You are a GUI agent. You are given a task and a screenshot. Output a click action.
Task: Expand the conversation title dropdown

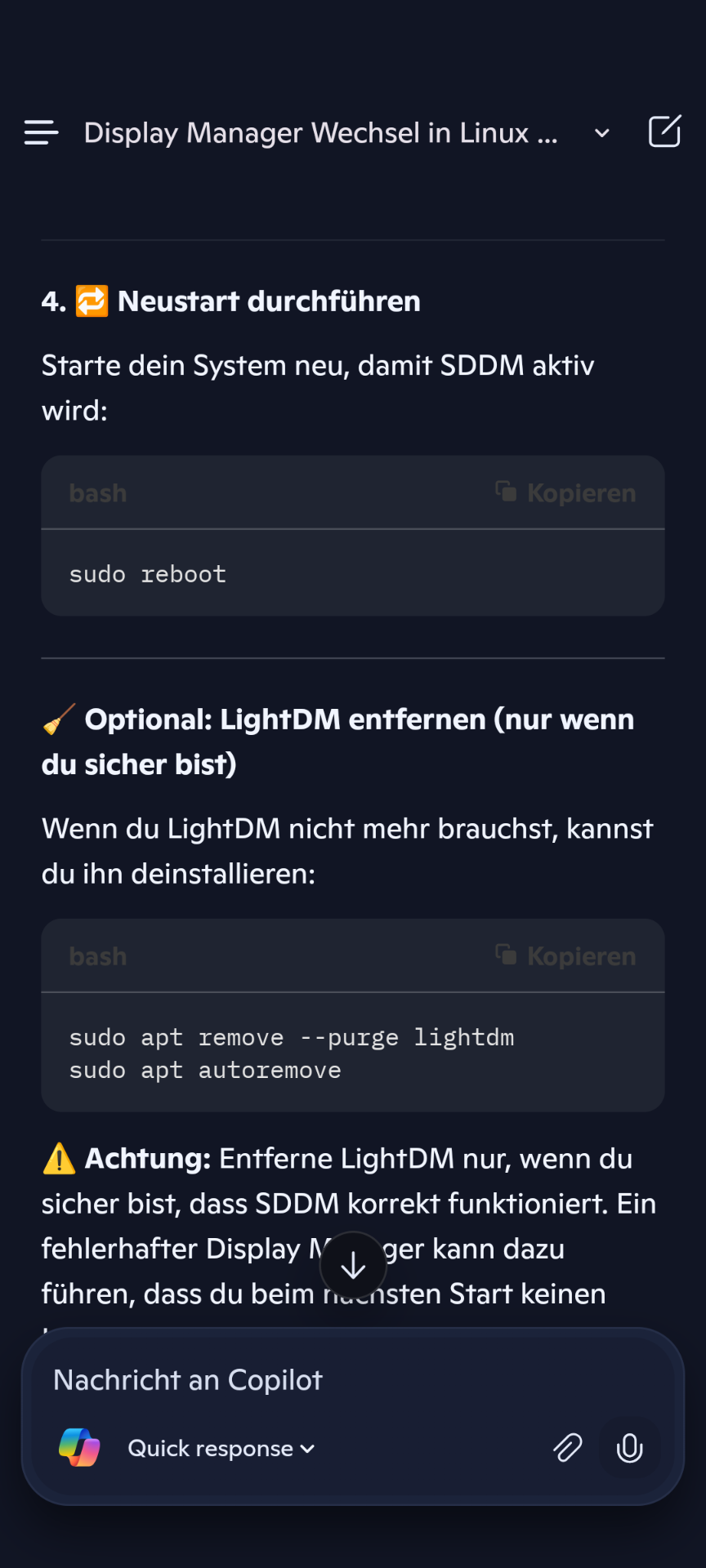[x=602, y=133]
